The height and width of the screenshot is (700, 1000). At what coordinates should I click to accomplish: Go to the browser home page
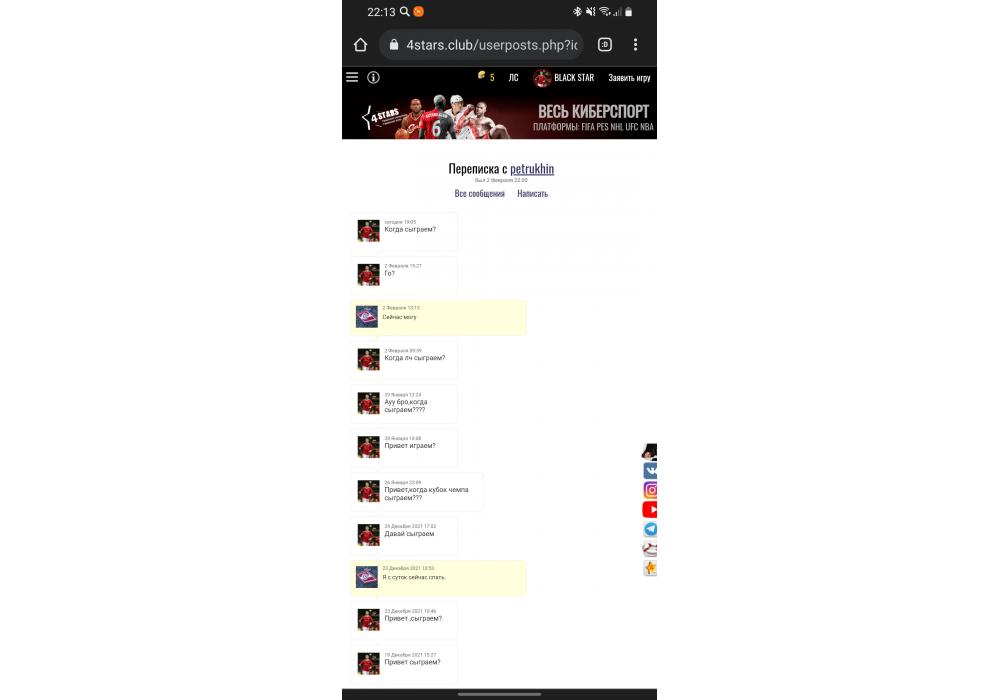361,45
